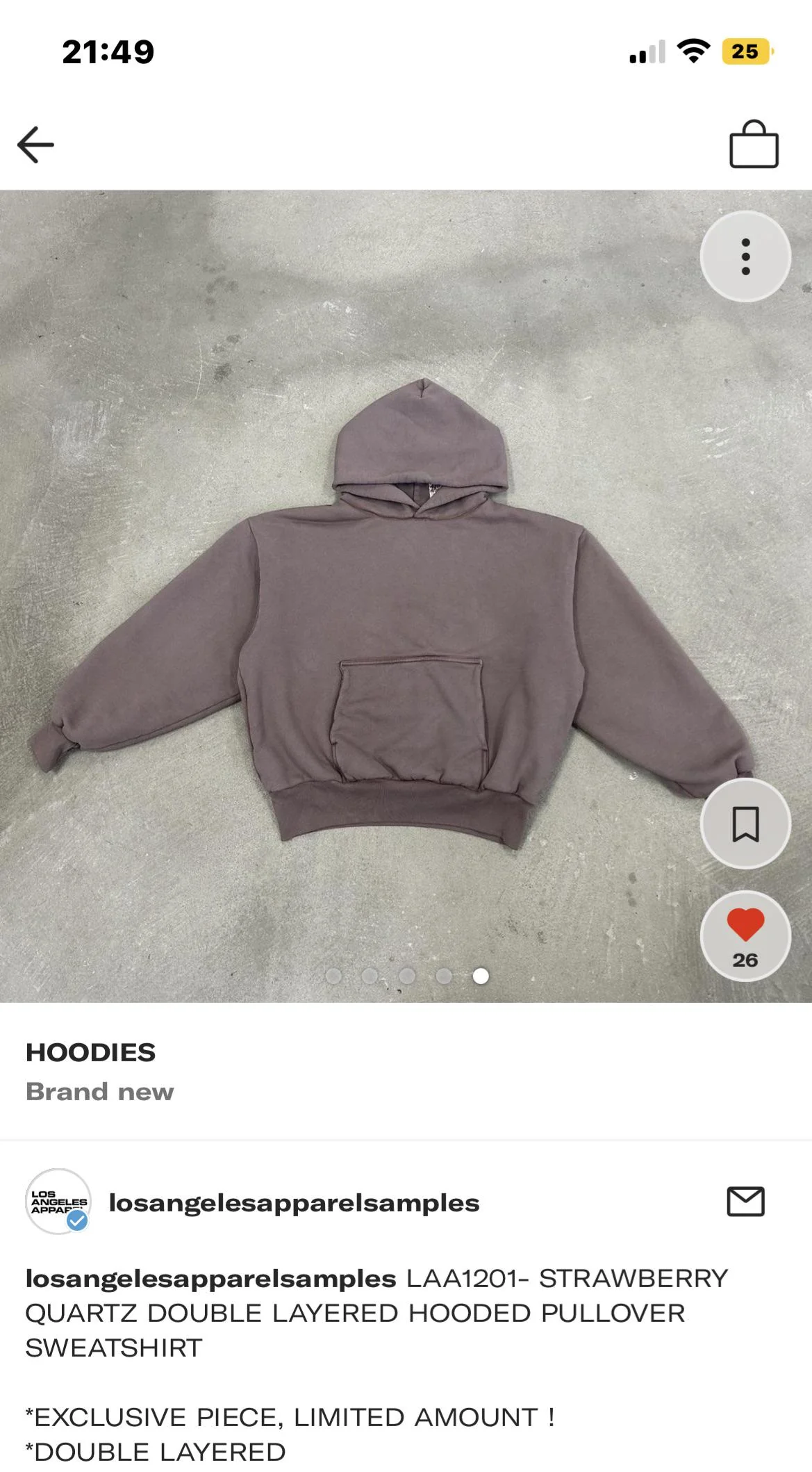Viewport: 812px width, 1472px height.
Task: Open the three-dot options menu
Action: click(x=745, y=256)
